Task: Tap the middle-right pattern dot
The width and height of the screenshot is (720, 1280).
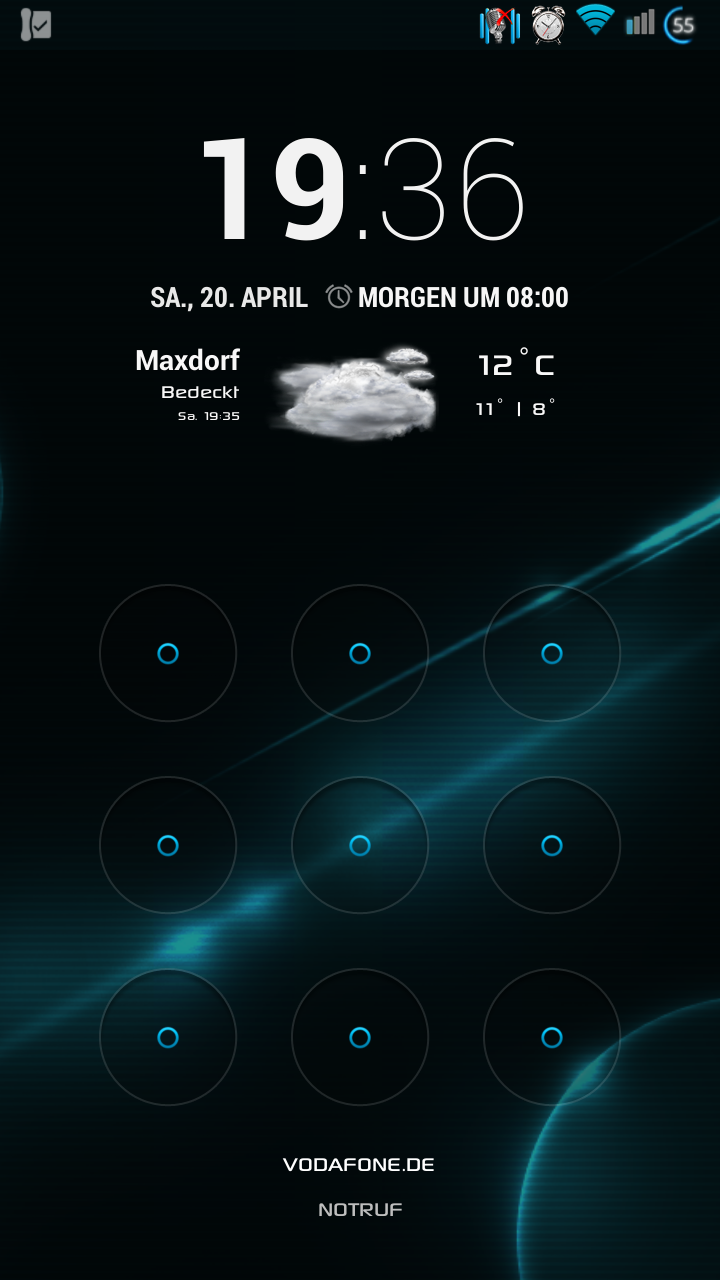Action: tap(552, 845)
